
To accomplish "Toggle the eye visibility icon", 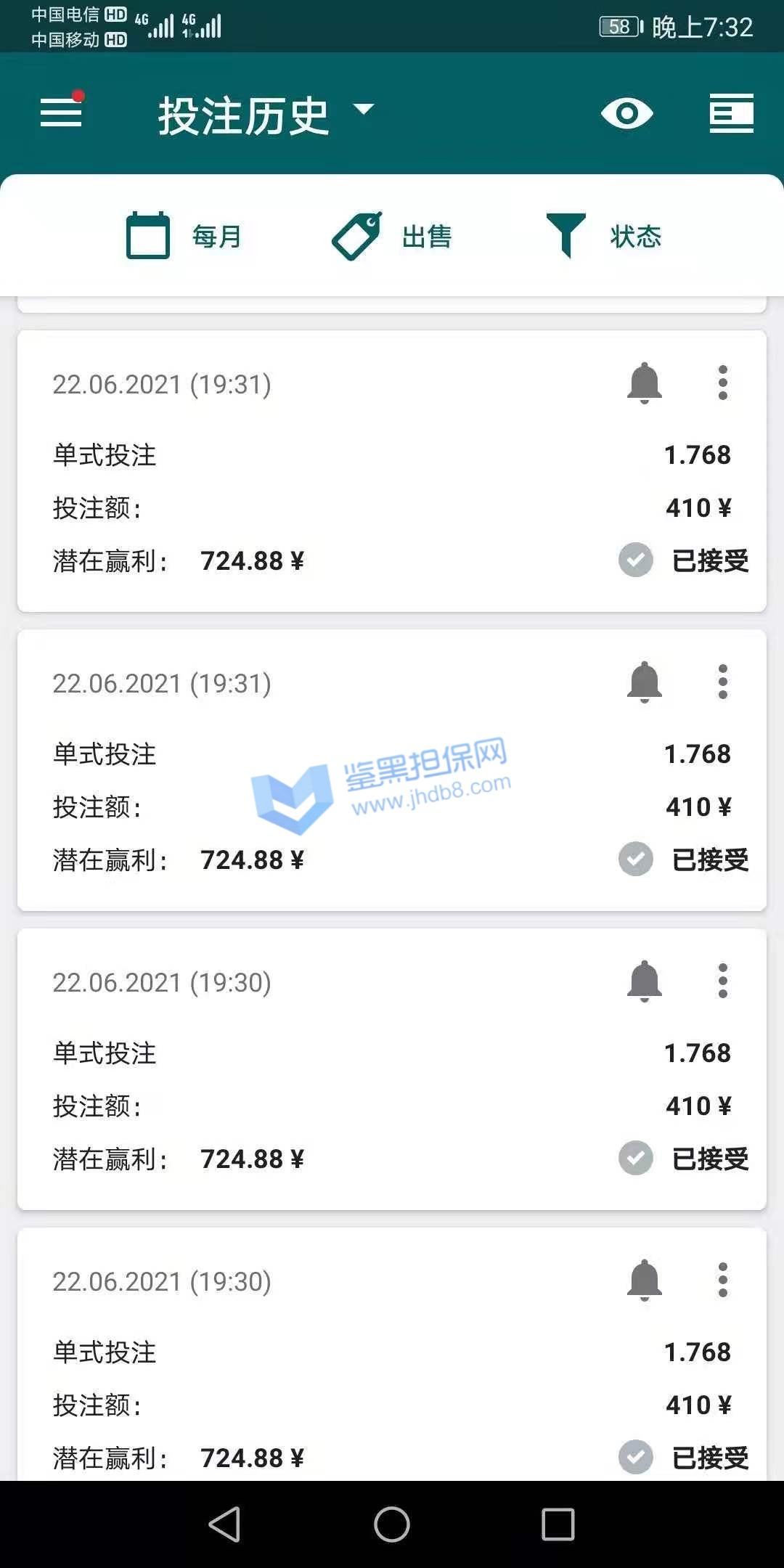I will pyautogui.click(x=626, y=113).
